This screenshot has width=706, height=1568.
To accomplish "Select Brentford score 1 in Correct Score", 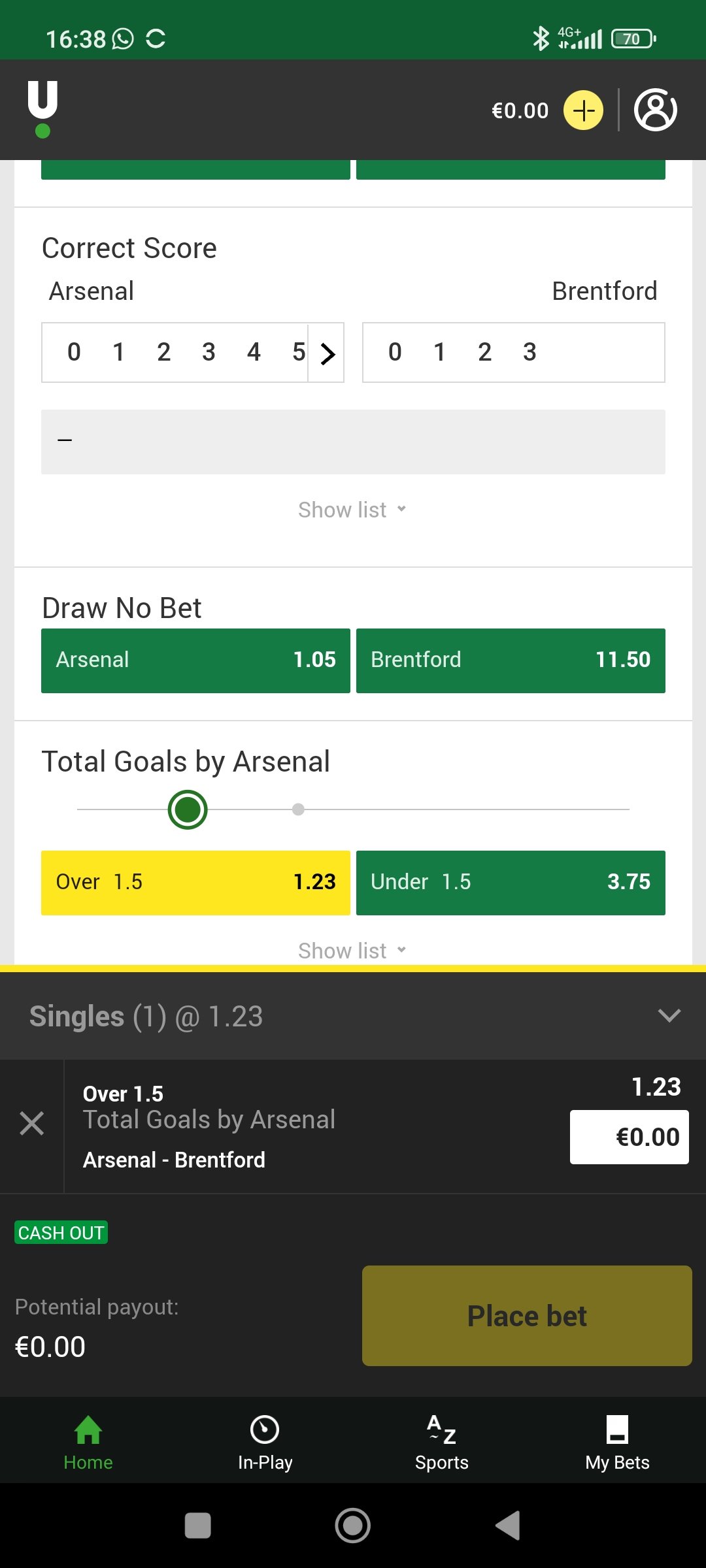I will (x=439, y=352).
